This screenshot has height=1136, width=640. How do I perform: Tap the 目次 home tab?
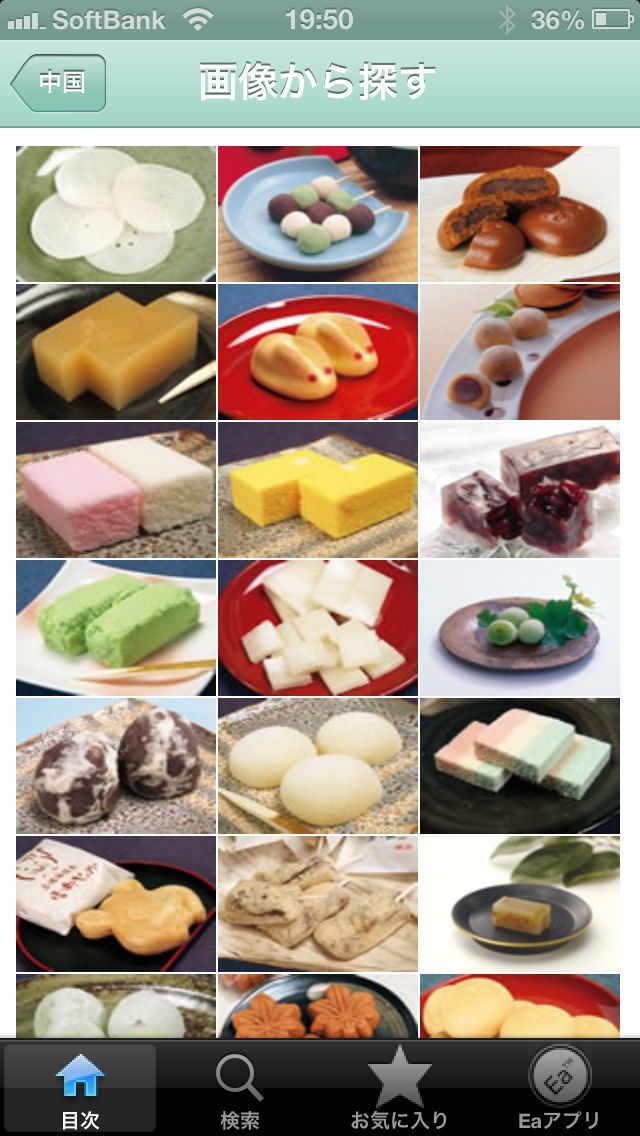80,1090
